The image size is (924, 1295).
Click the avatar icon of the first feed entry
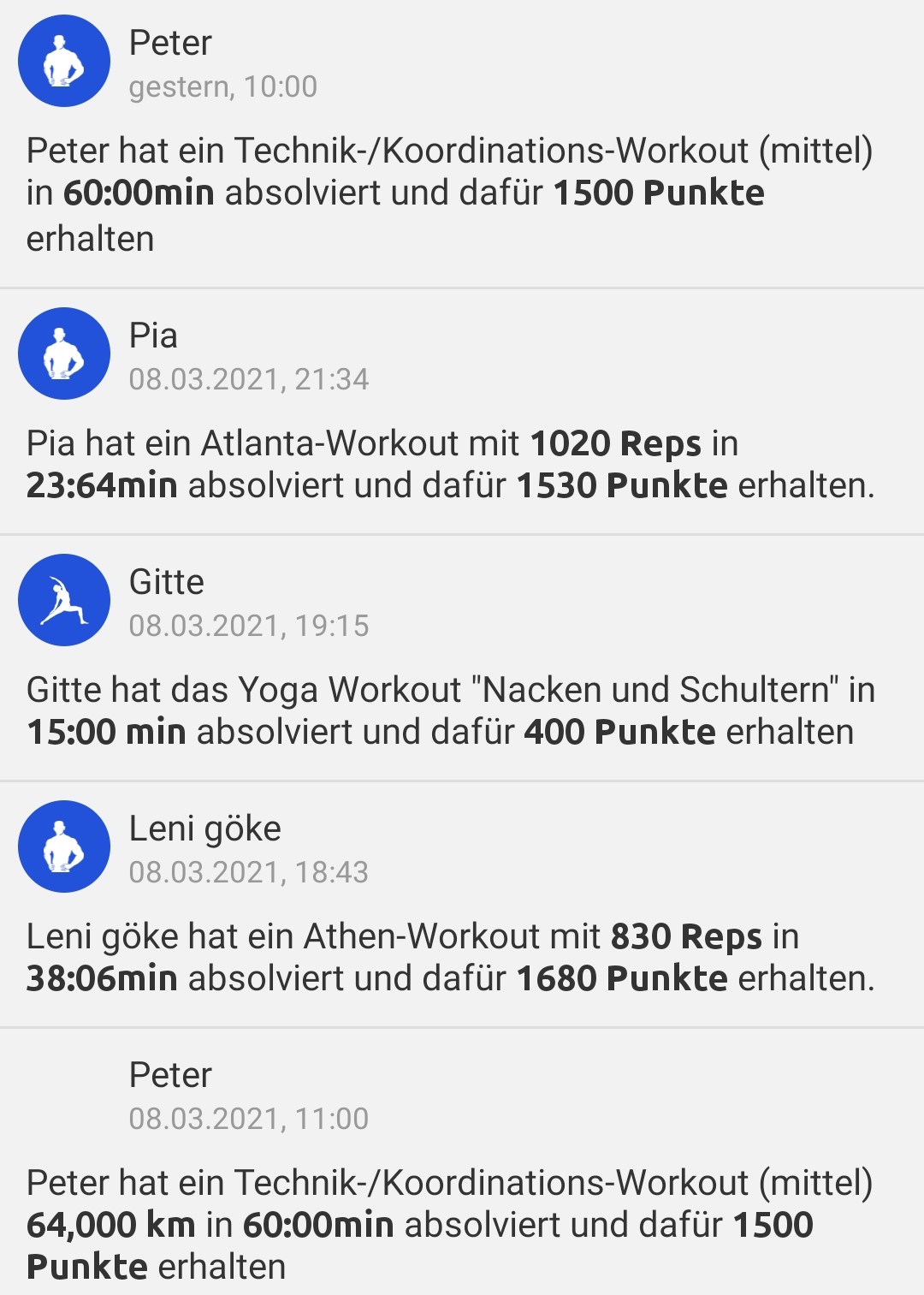coord(63,61)
